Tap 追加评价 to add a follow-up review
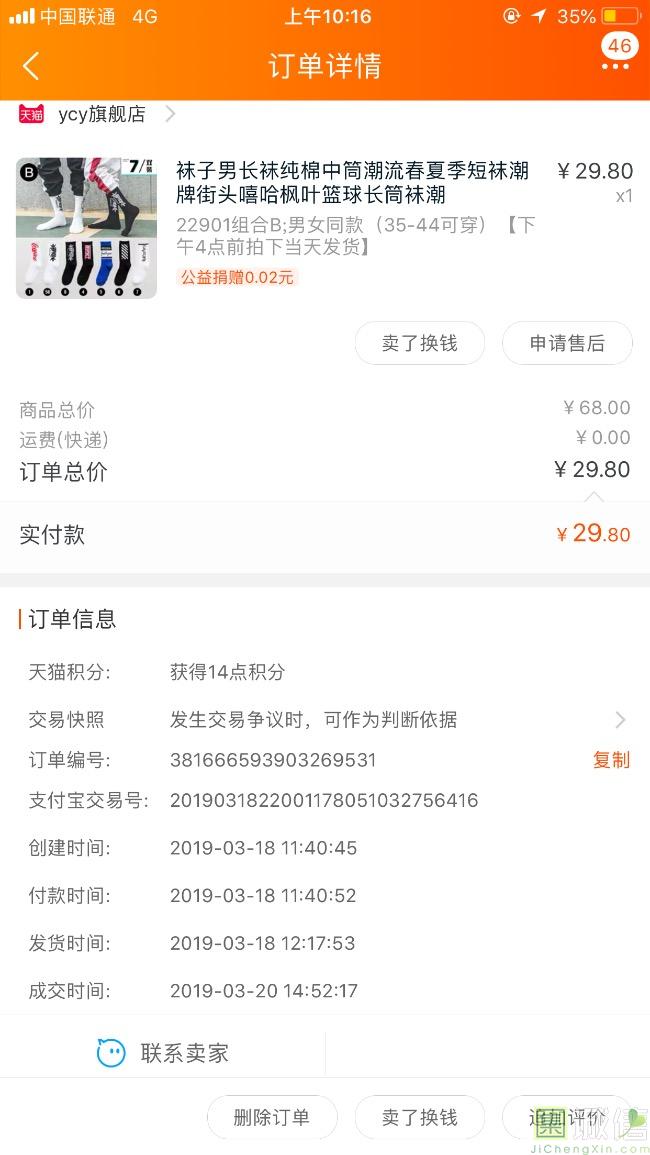 click(x=567, y=1117)
